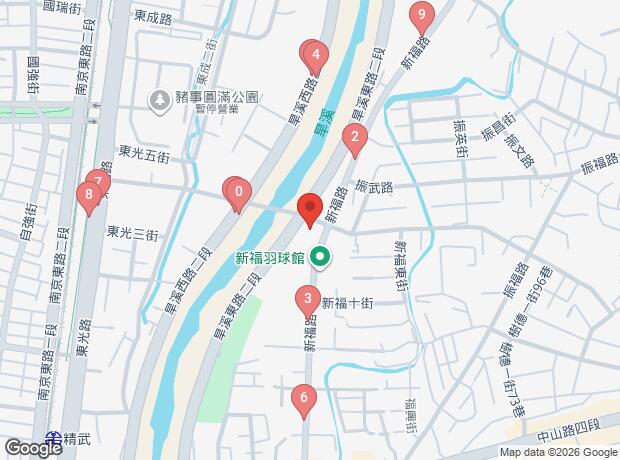Tap the unnumbered red pin

pos(310,208)
